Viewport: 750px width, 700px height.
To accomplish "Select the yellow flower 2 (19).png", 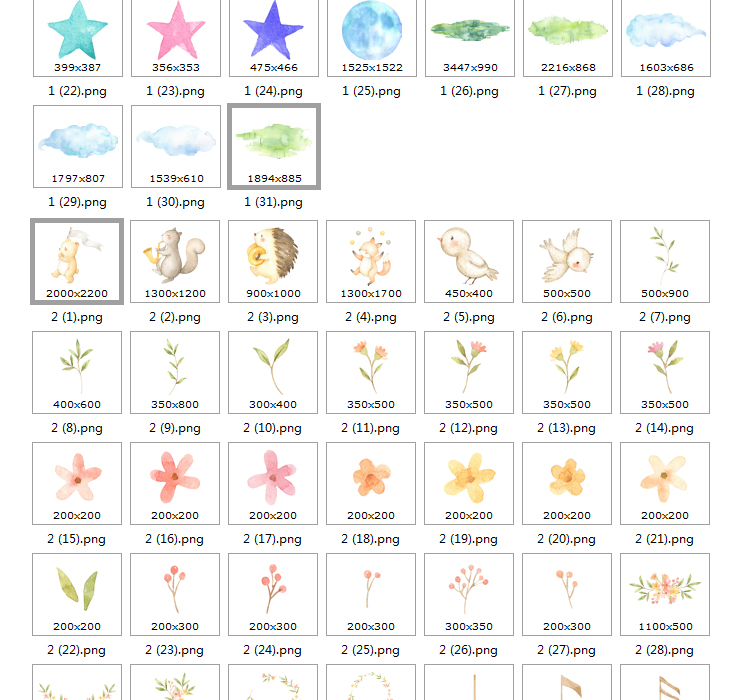I will 469,478.
